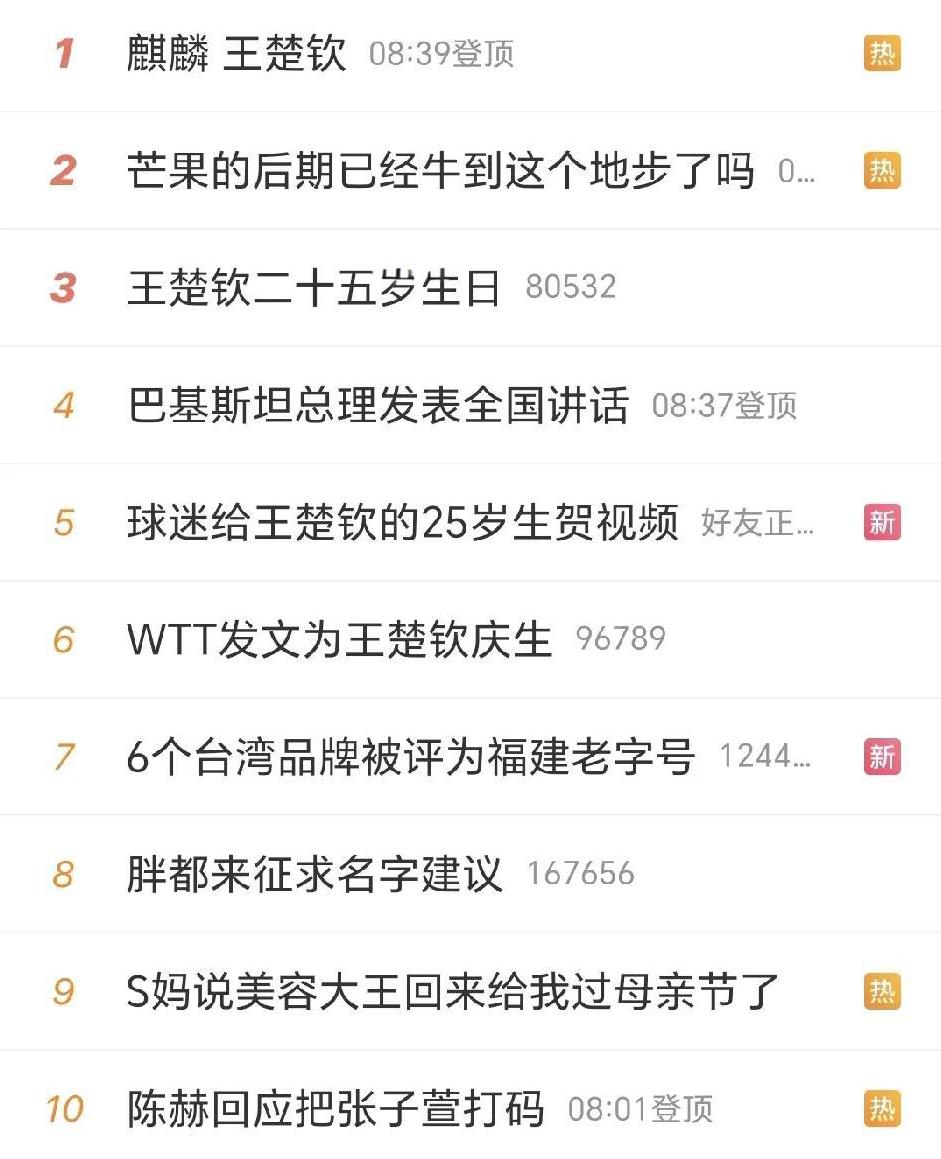
Task: Open the topic 芒果的后期已经牛到这个地步了吗
Action: click(x=440, y=171)
